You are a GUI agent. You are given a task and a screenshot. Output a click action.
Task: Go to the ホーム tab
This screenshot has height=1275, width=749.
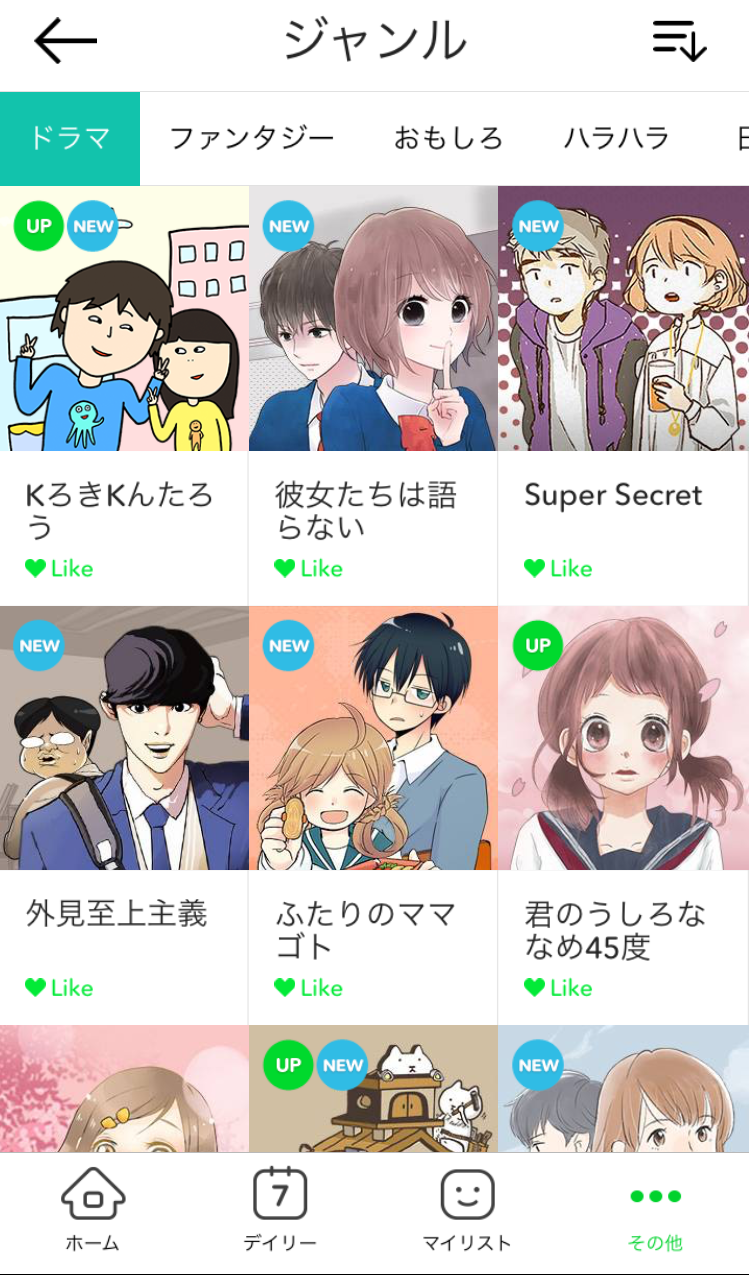coord(92,1211)
